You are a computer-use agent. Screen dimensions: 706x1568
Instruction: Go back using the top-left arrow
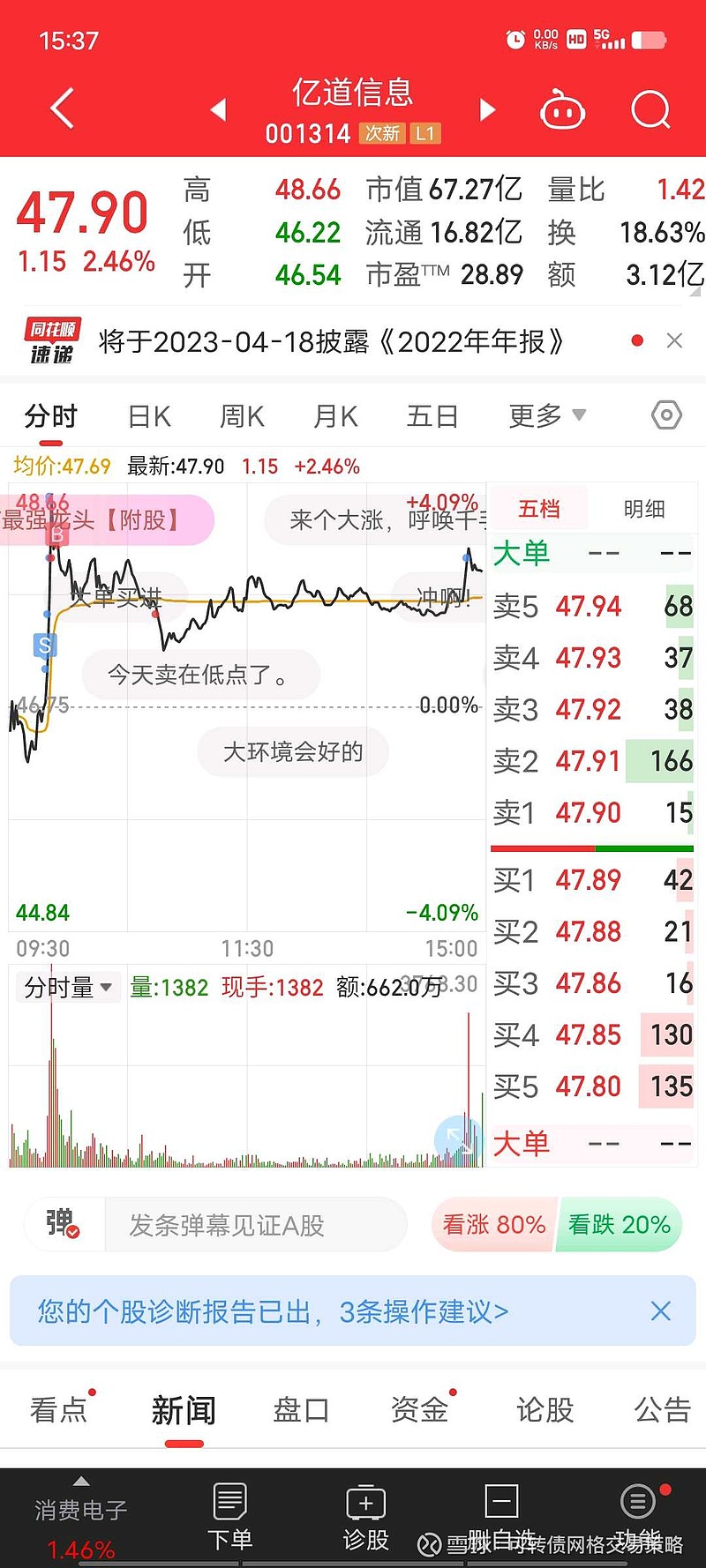pyautogui.click(x=62, y=109)
